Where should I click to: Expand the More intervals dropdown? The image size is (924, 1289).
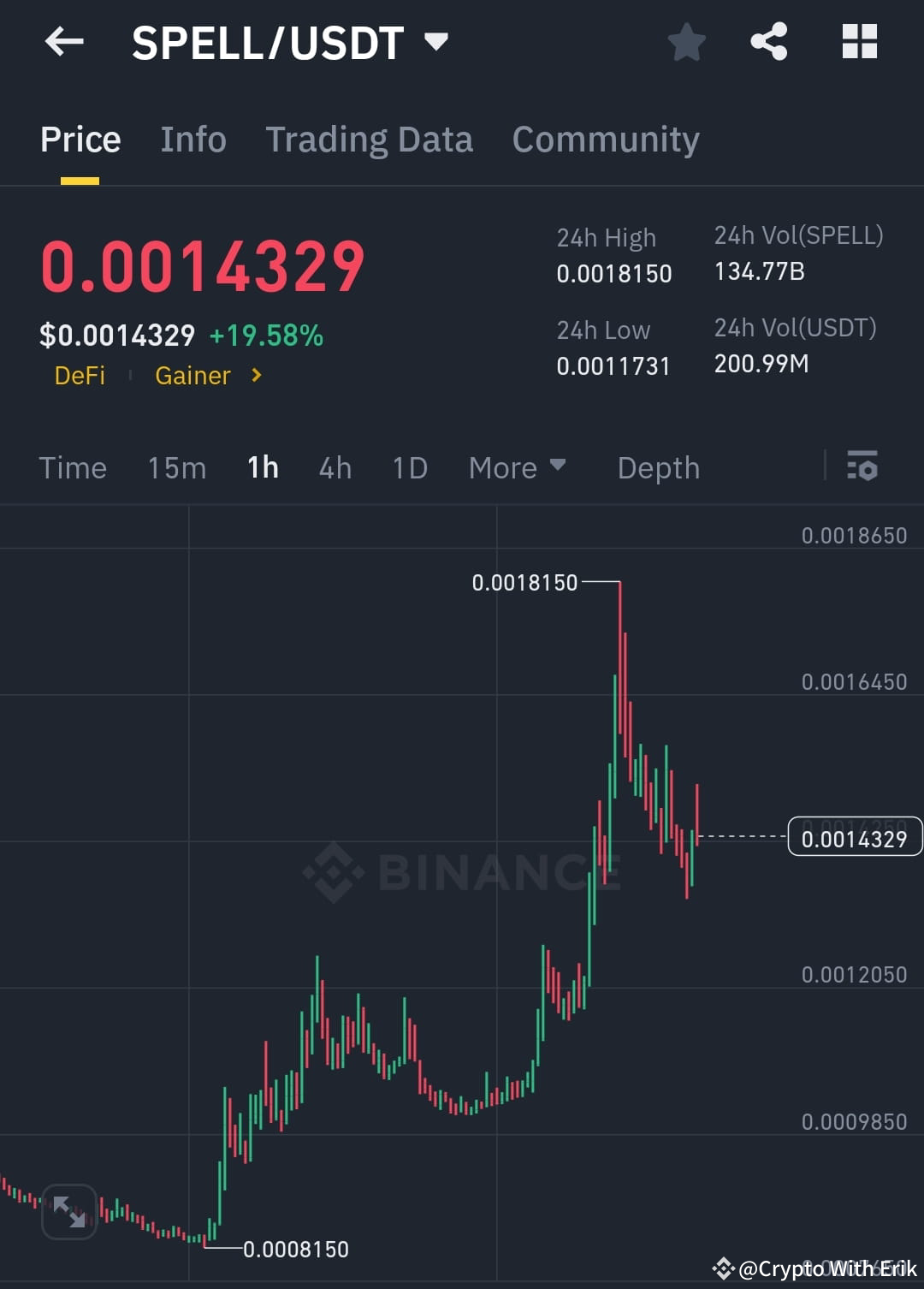[517, 467]
